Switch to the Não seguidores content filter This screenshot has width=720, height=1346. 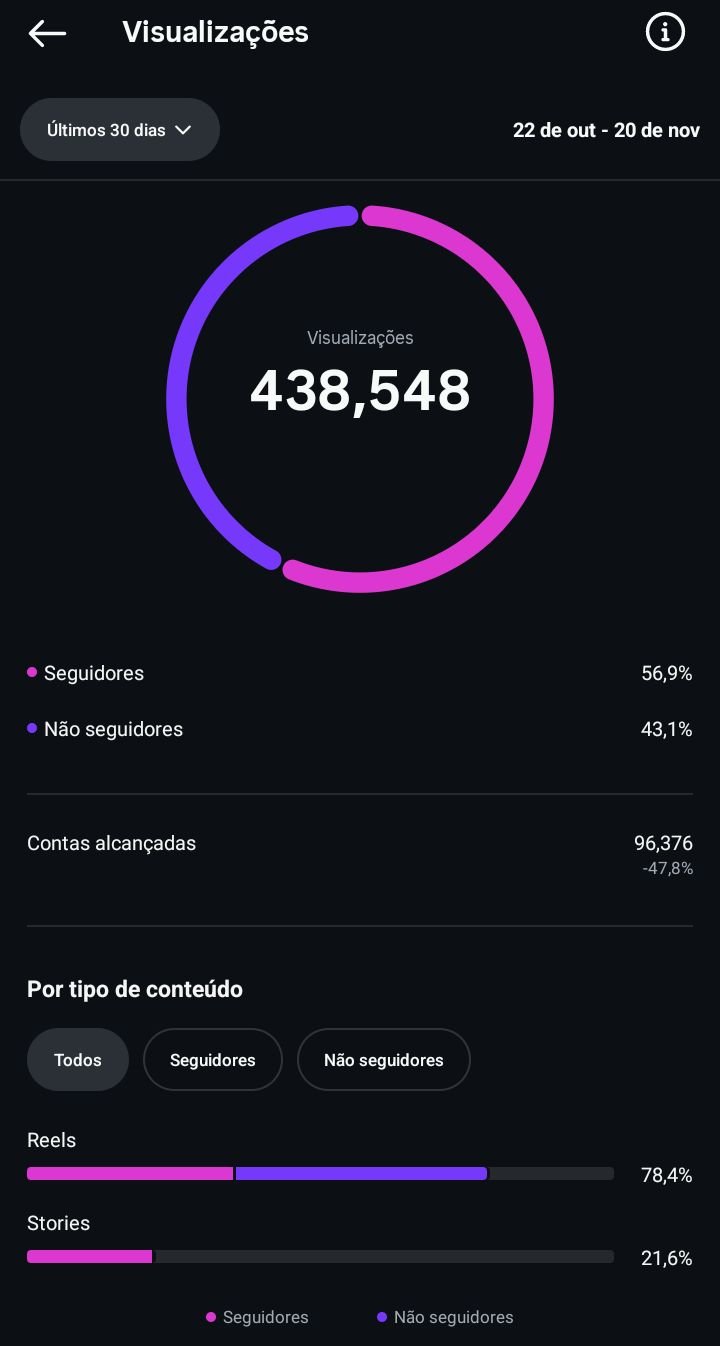(x=383, y=1060)
